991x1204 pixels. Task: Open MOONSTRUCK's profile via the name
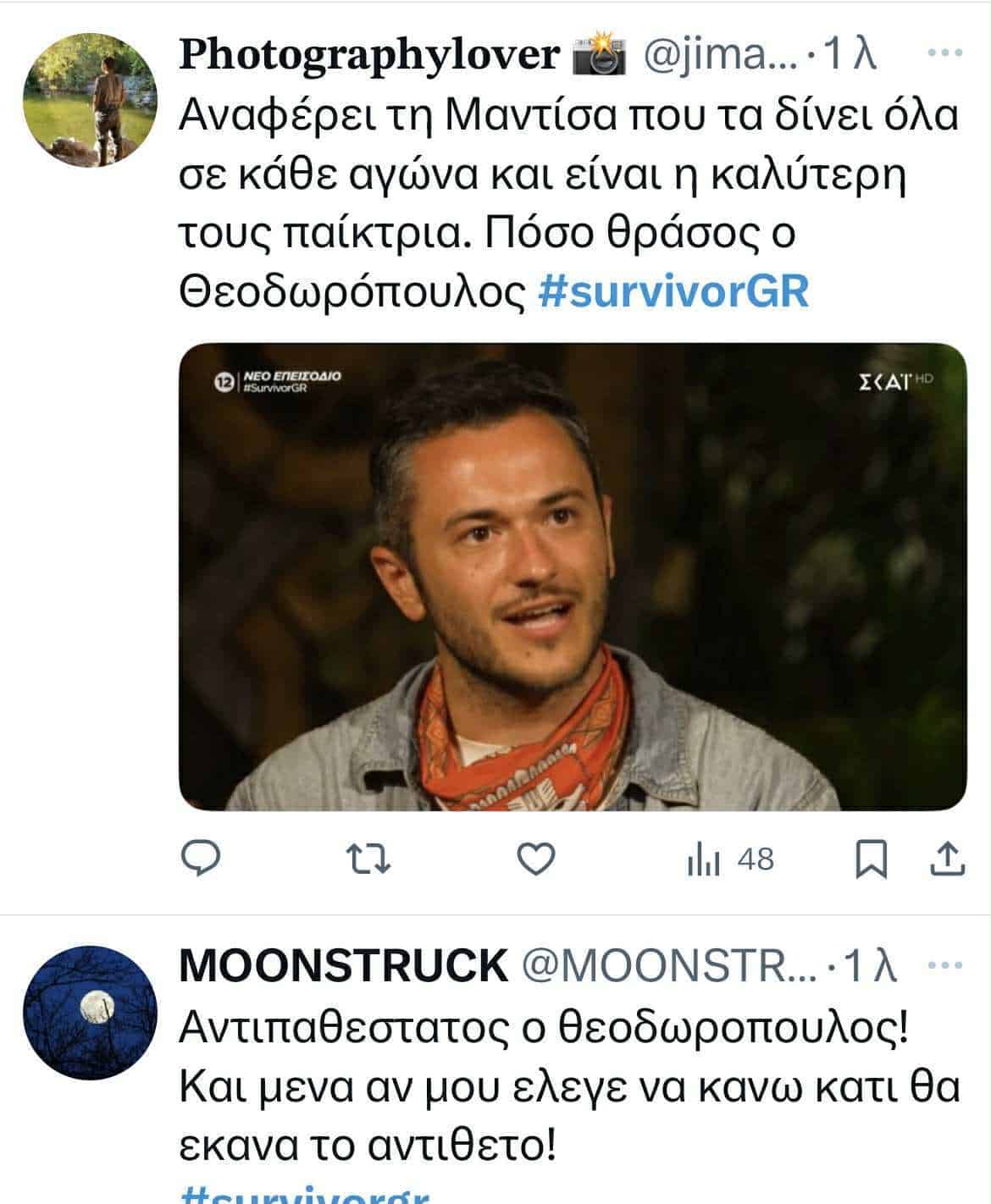click(343, 964)
